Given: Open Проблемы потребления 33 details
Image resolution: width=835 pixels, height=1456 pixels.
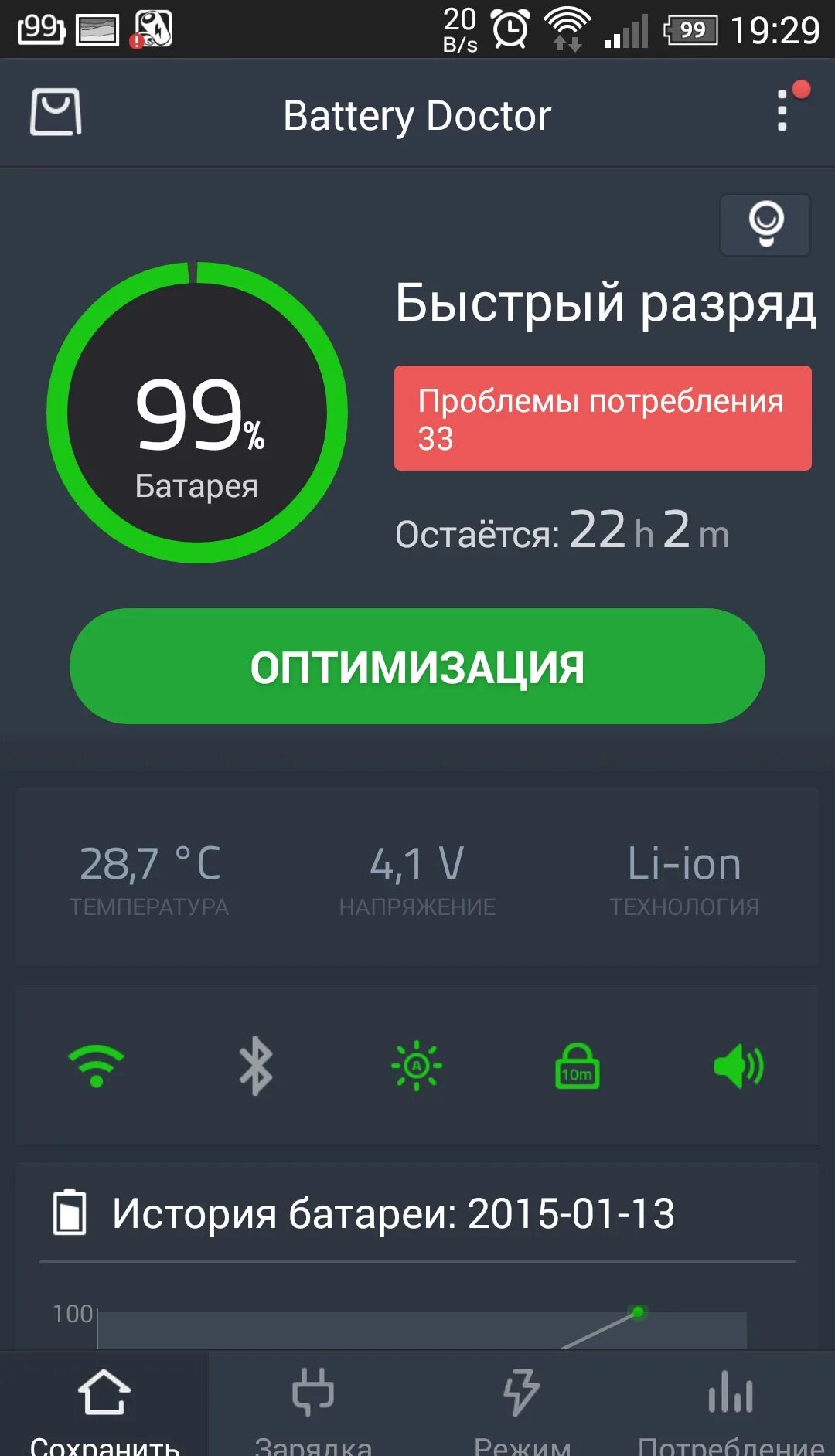Looking at the screenshot, I should tap(605, 417).
